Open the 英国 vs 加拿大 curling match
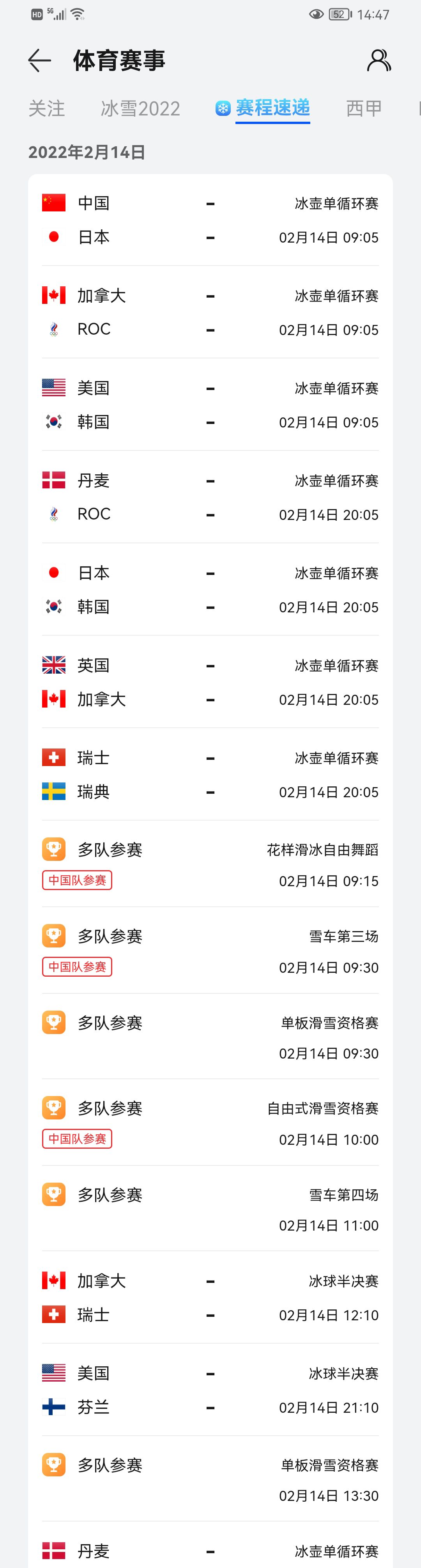Image resolution: width=421 pixels, height=1568 pixels. [210, 682]
